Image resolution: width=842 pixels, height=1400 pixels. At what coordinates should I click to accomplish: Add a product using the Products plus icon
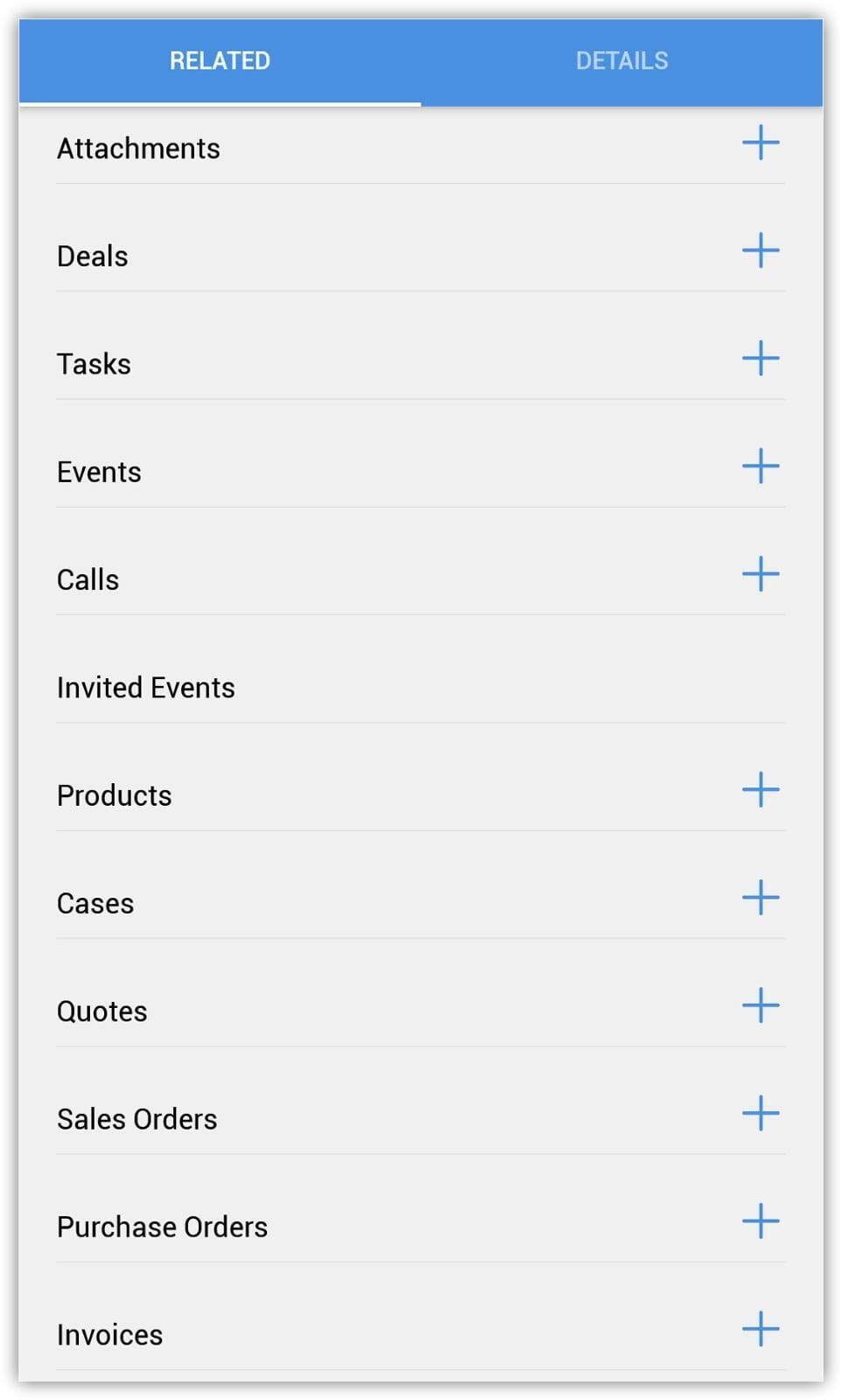(x=761, y=790)
